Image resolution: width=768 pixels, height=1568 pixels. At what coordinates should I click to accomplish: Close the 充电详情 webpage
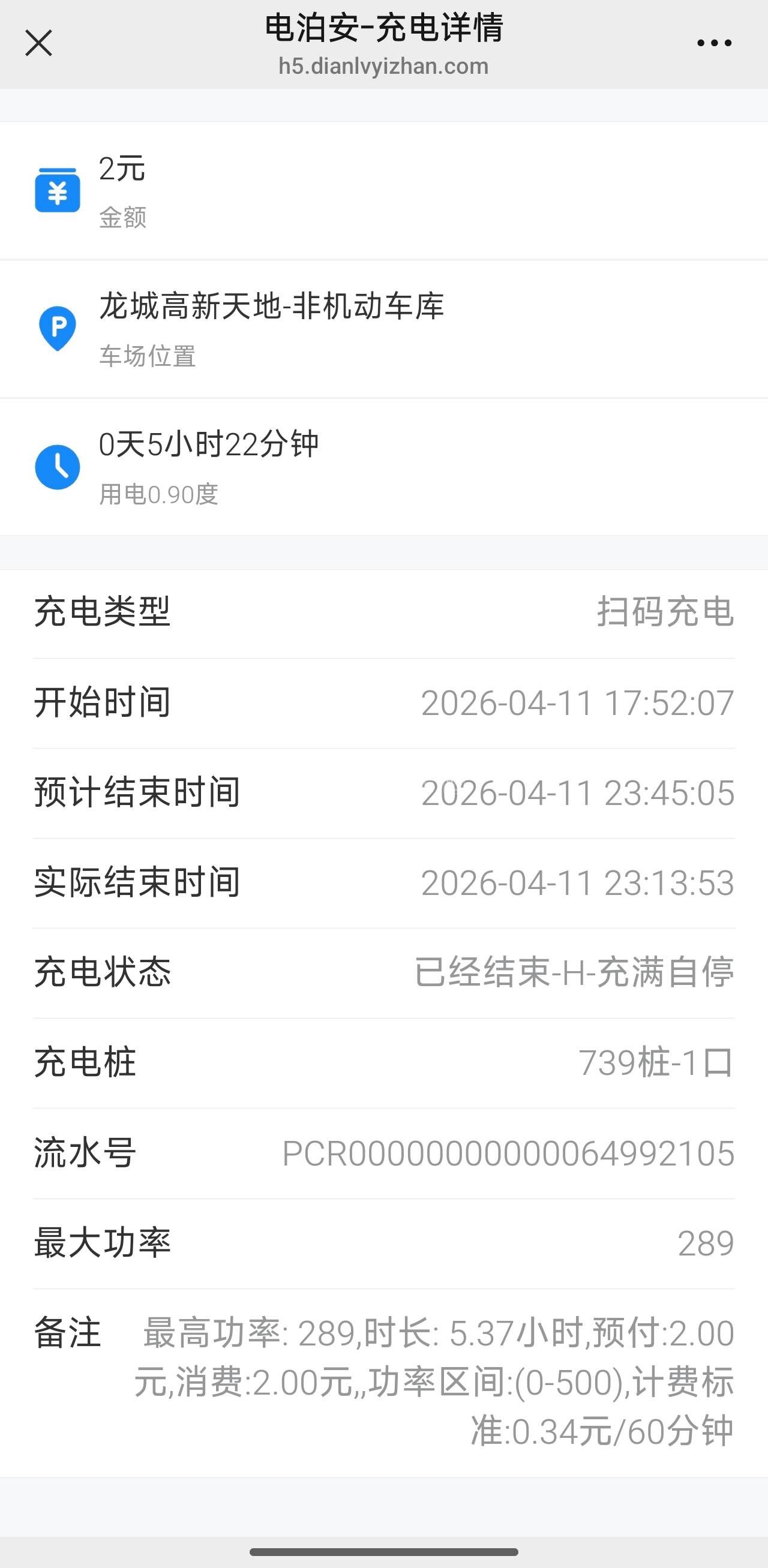(38, 43)
